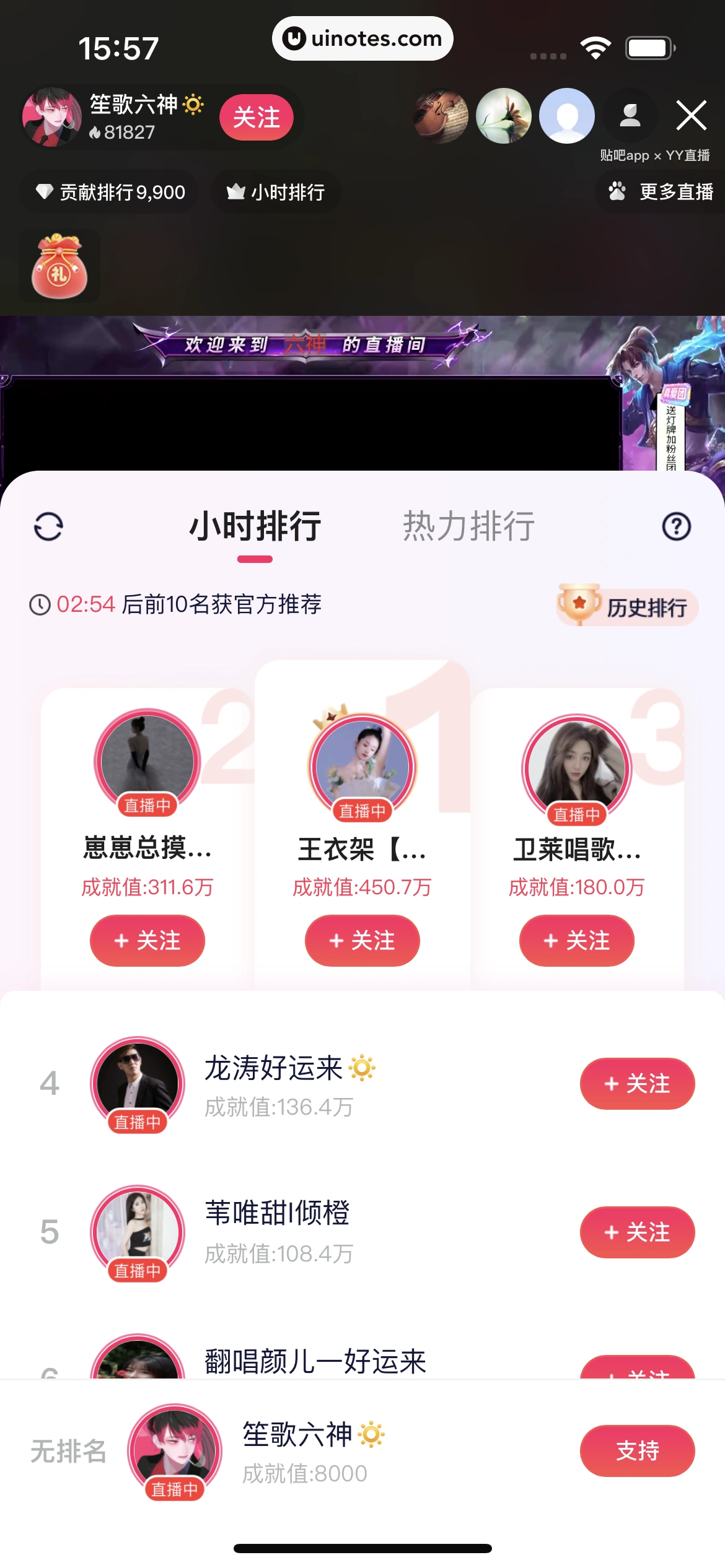Open the ranking help question mark
Viewport: 725px width, 1568px height.
[676, 527]
